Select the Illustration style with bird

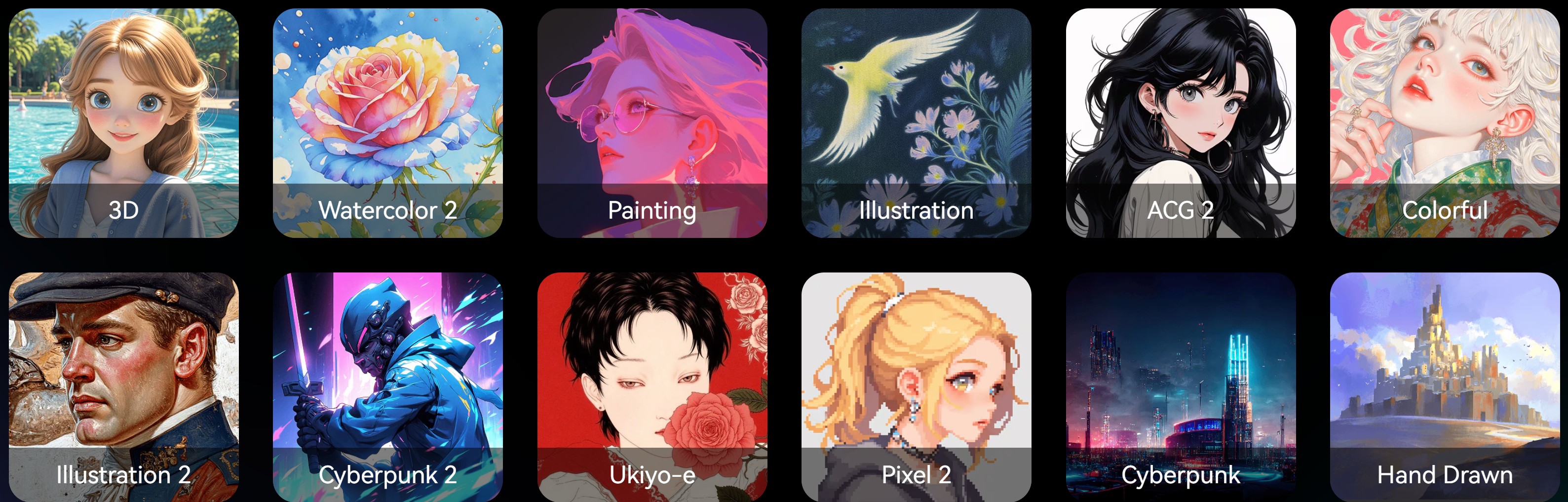(x=916, y=123)
